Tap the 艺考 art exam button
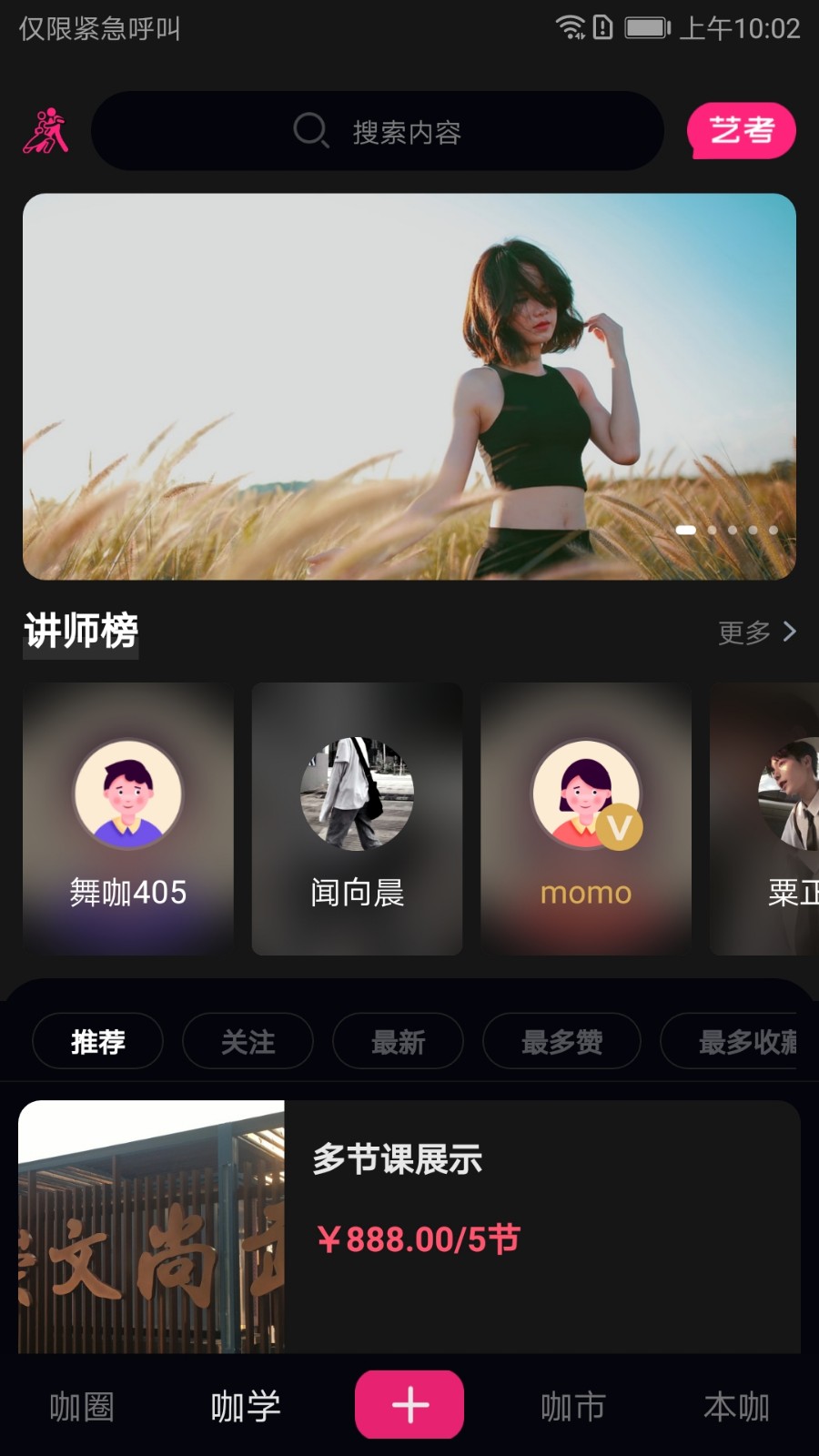The image size is (819, 1456). [x=743, y=130]
